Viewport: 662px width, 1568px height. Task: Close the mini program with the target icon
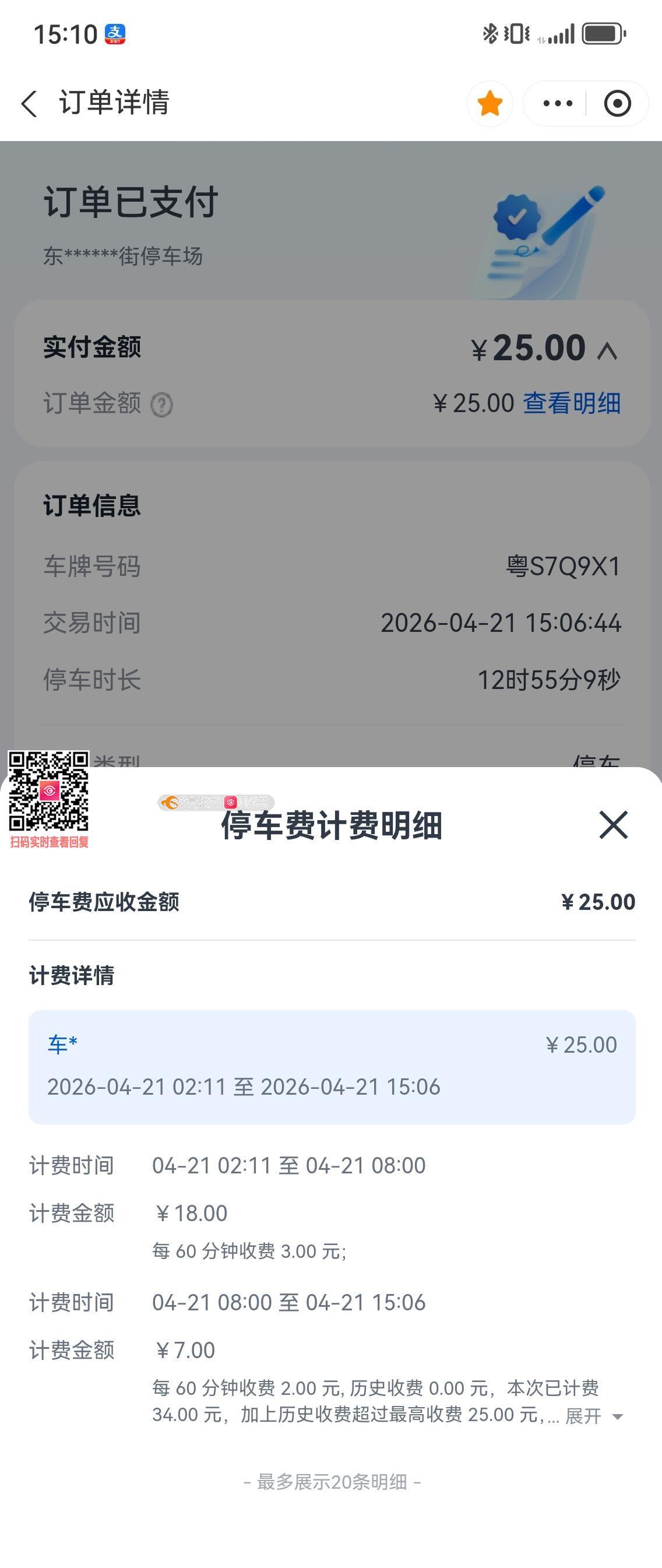[x=617, y=104]
